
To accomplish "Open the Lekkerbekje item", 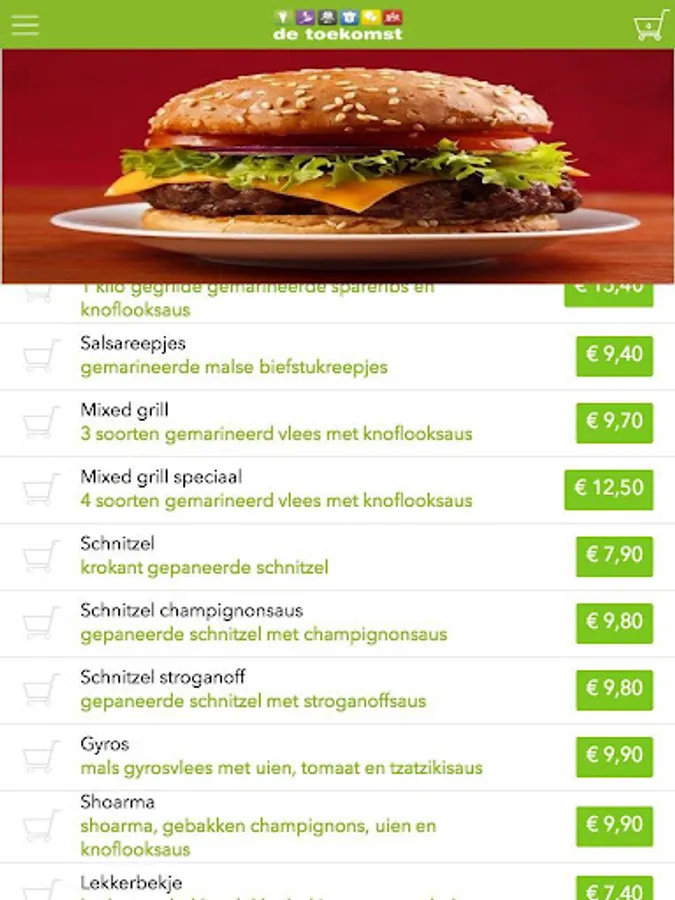I will 131,884.
